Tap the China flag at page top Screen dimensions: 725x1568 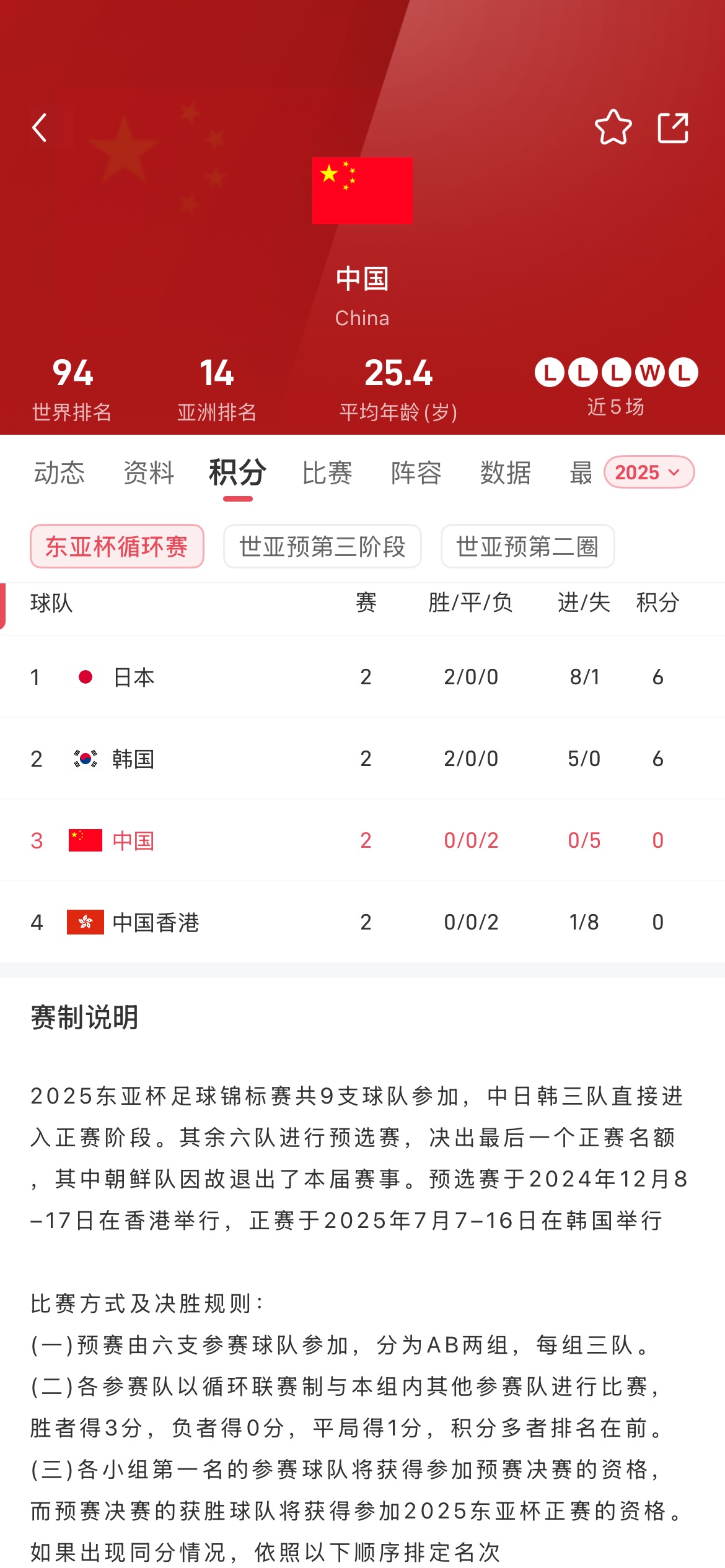pyautogui.click(x=362, y=190)
